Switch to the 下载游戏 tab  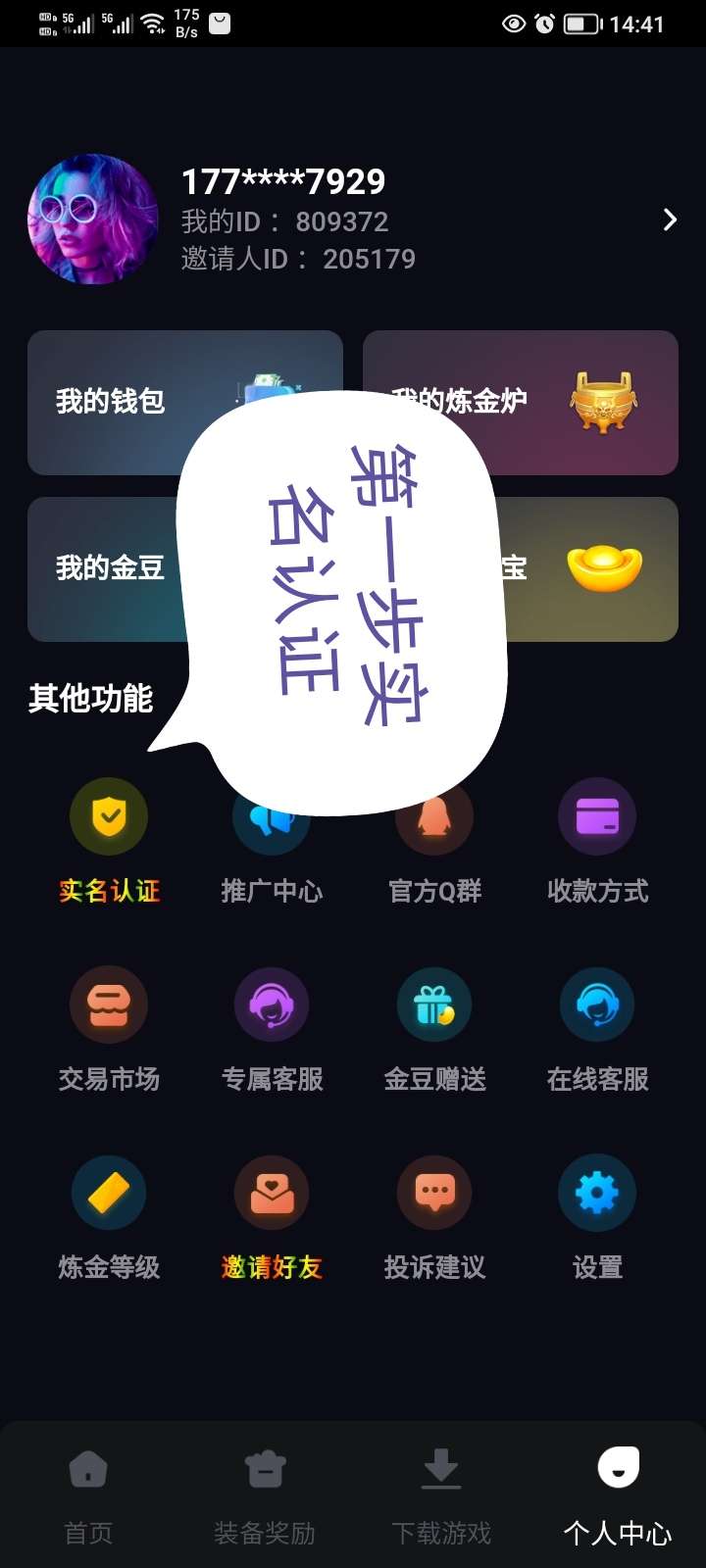pyautogui.click(x=441, y=1494)
